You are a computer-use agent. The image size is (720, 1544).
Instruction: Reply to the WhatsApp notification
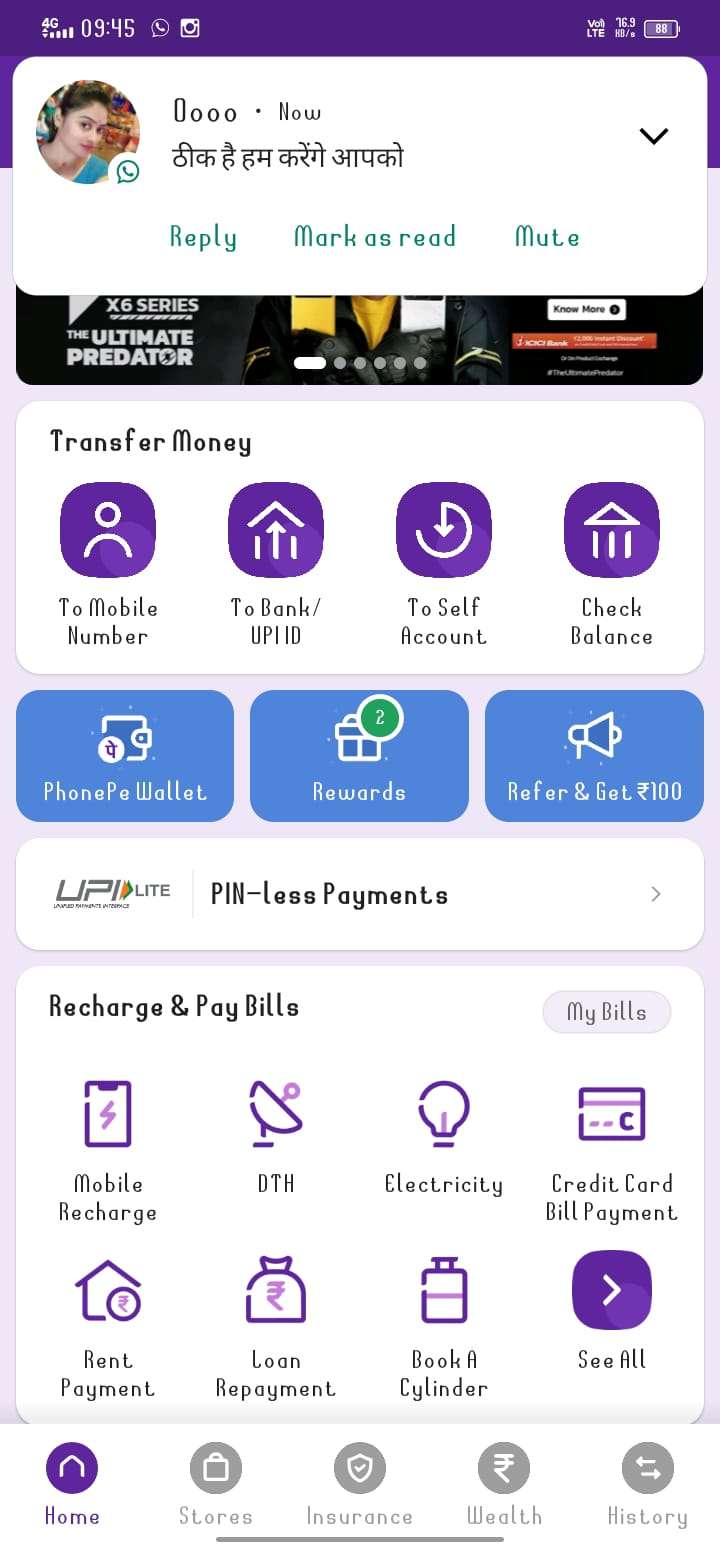click(x=203, y=237)
